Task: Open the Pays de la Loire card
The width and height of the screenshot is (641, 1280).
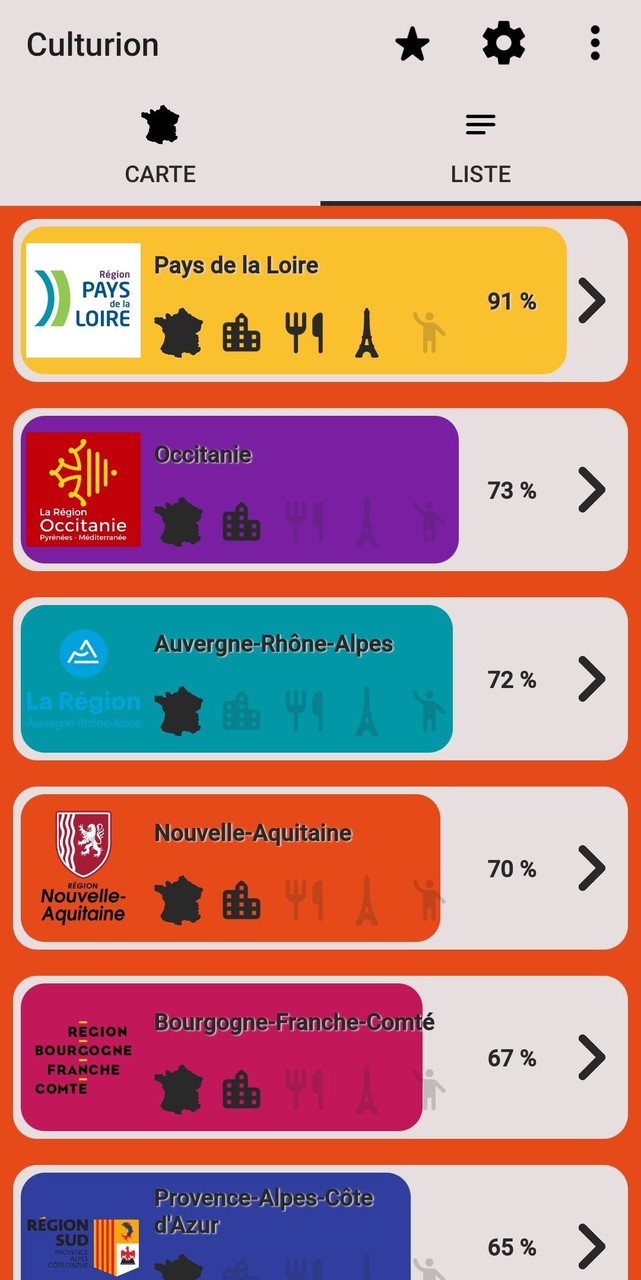Action: pos(320,300)
